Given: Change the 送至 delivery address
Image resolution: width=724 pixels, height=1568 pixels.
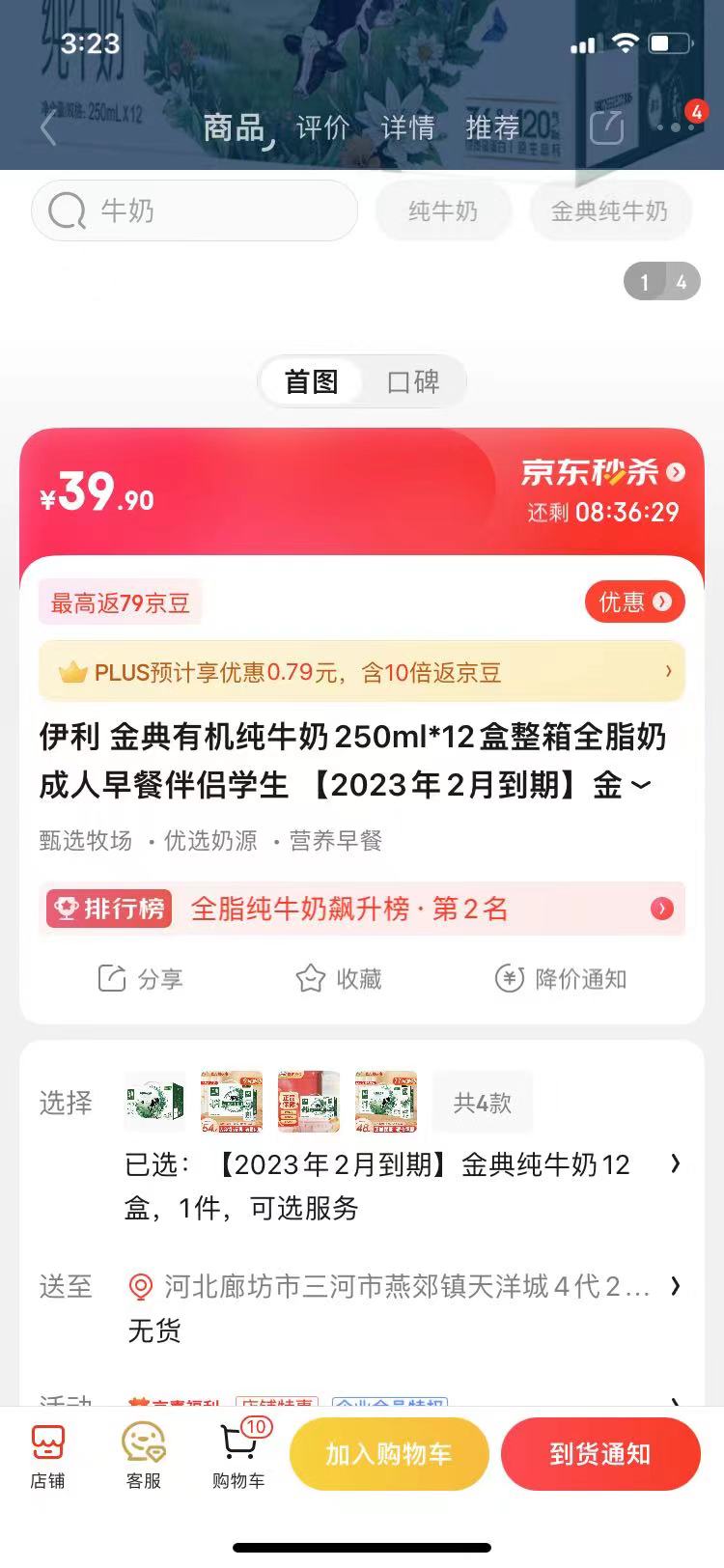Looking at the screenshot, I should coord(405,1286).
